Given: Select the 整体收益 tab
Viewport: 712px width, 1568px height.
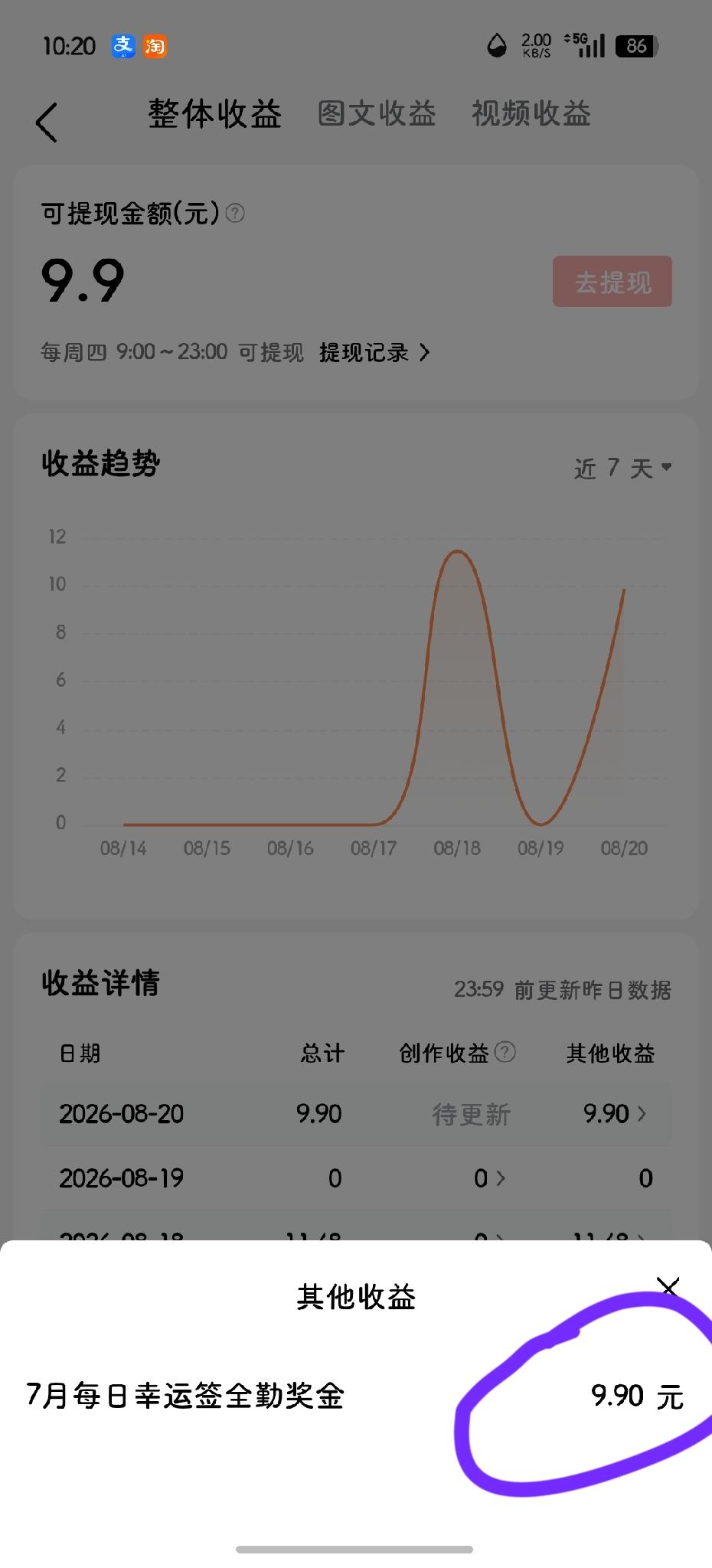Looking at the screenshot, I should point(215,114).
